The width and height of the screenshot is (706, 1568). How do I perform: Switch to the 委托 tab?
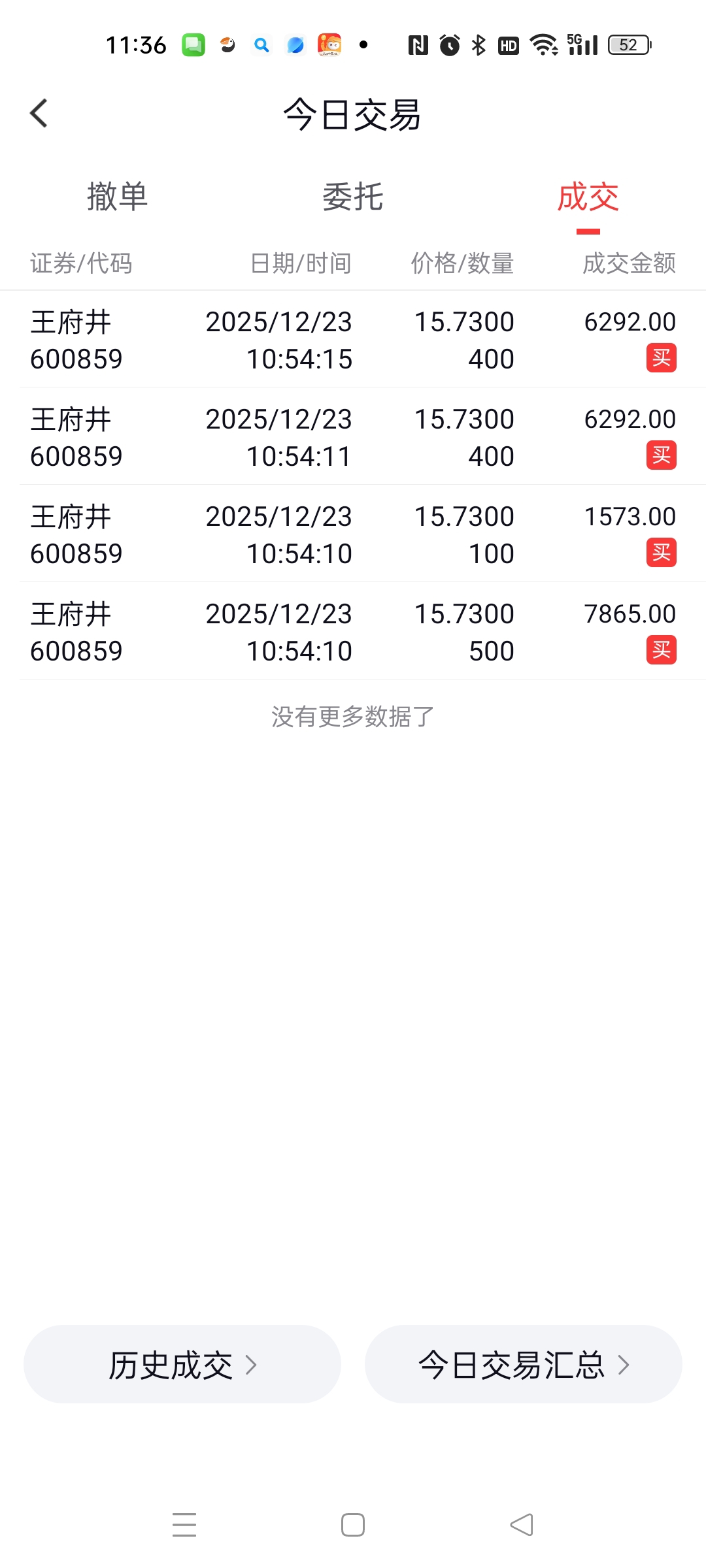click(x=353, y=197)
